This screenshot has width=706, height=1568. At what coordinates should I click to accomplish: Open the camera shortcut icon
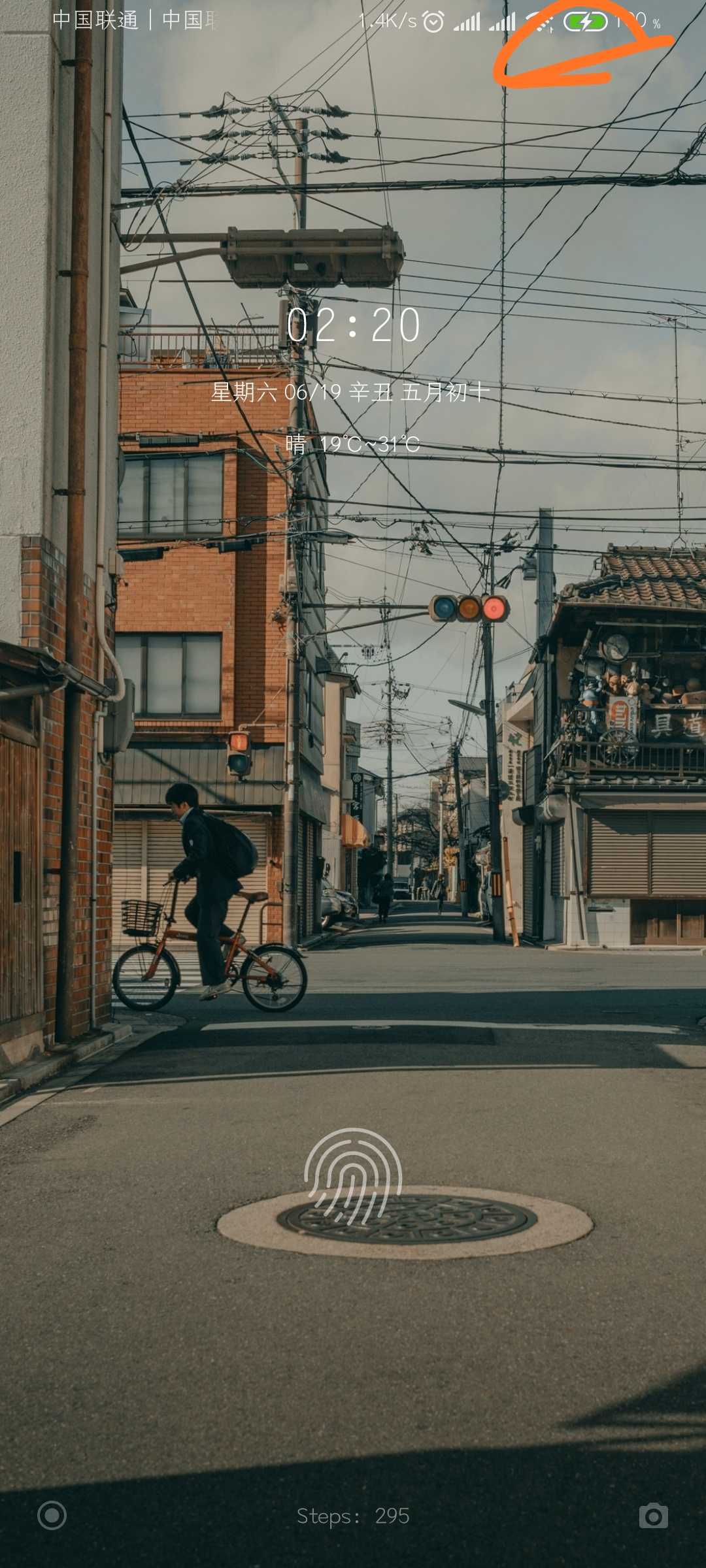pyautogui.click(x=653, y=1516)
